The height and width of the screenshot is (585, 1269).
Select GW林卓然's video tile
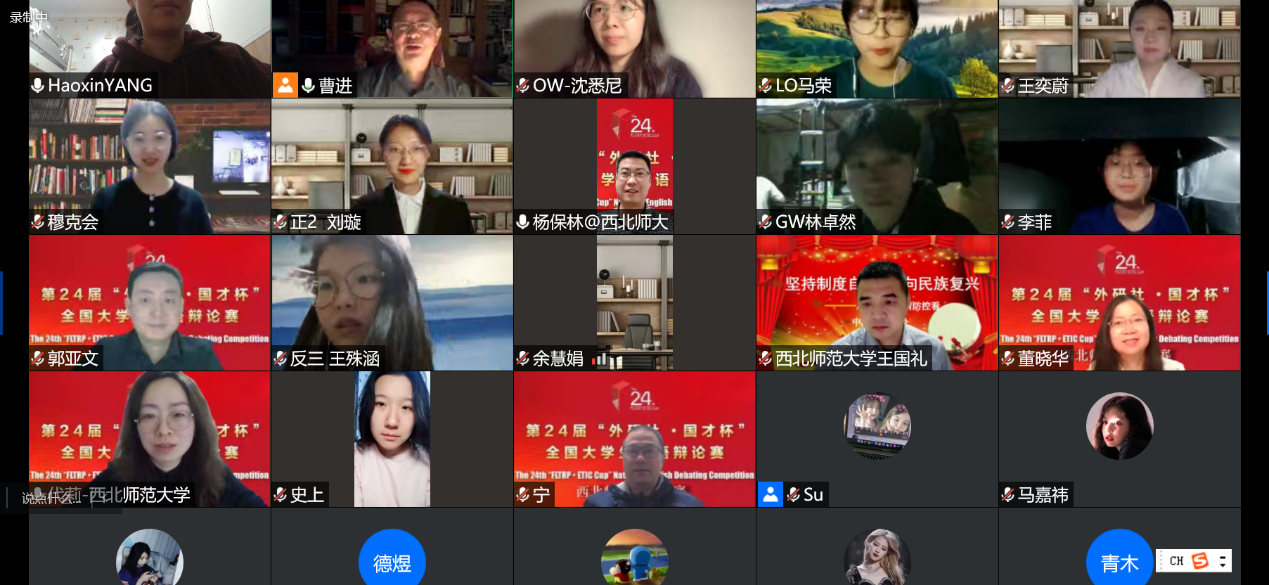876,165
